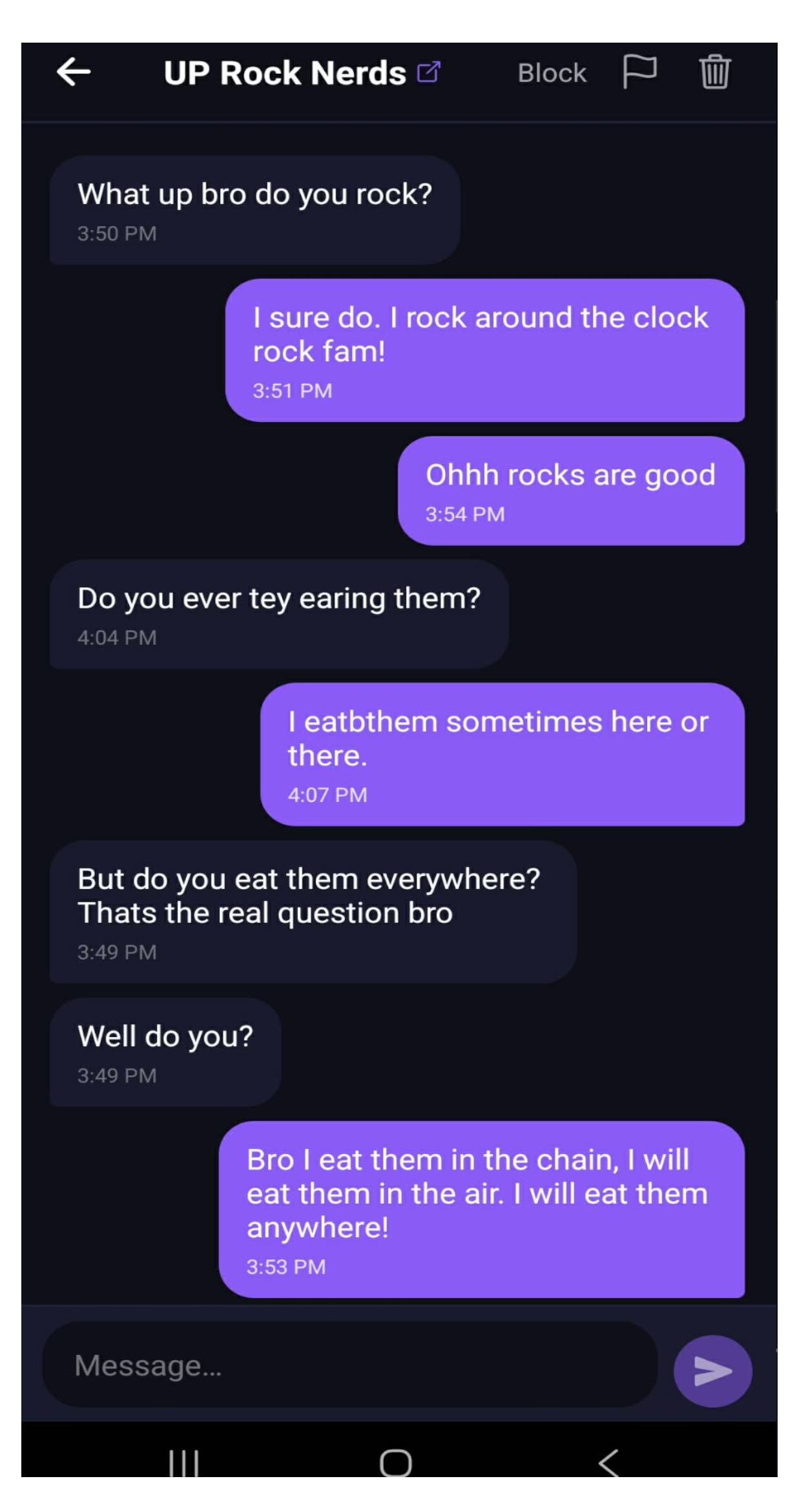Tap the Message input field
The height and width of the screenshot is (1512, 797).
(x=349, y=1367)
